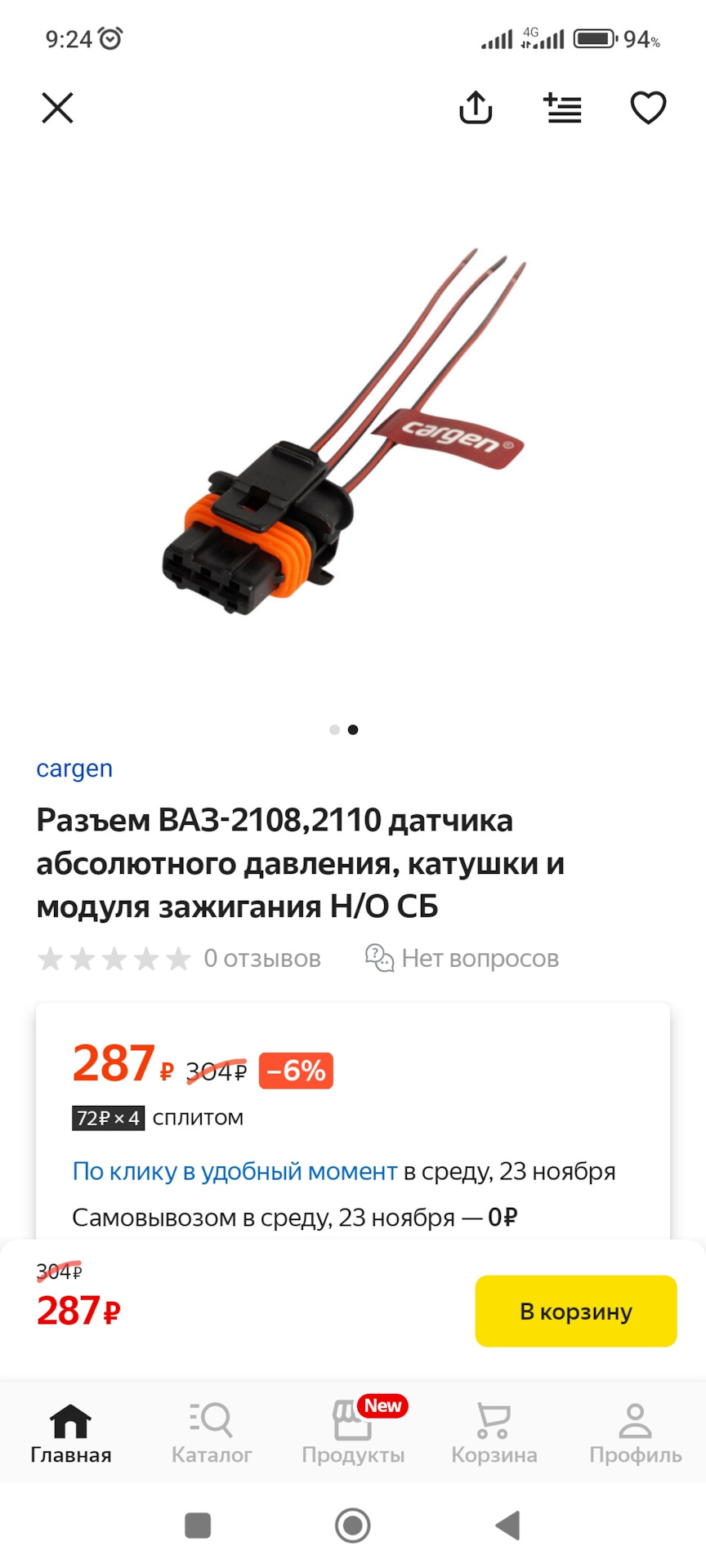Switch to the Каталог tab
Image resolution: width=706 pixels, height=1568 pixels.
click(x=212, y=1434)
